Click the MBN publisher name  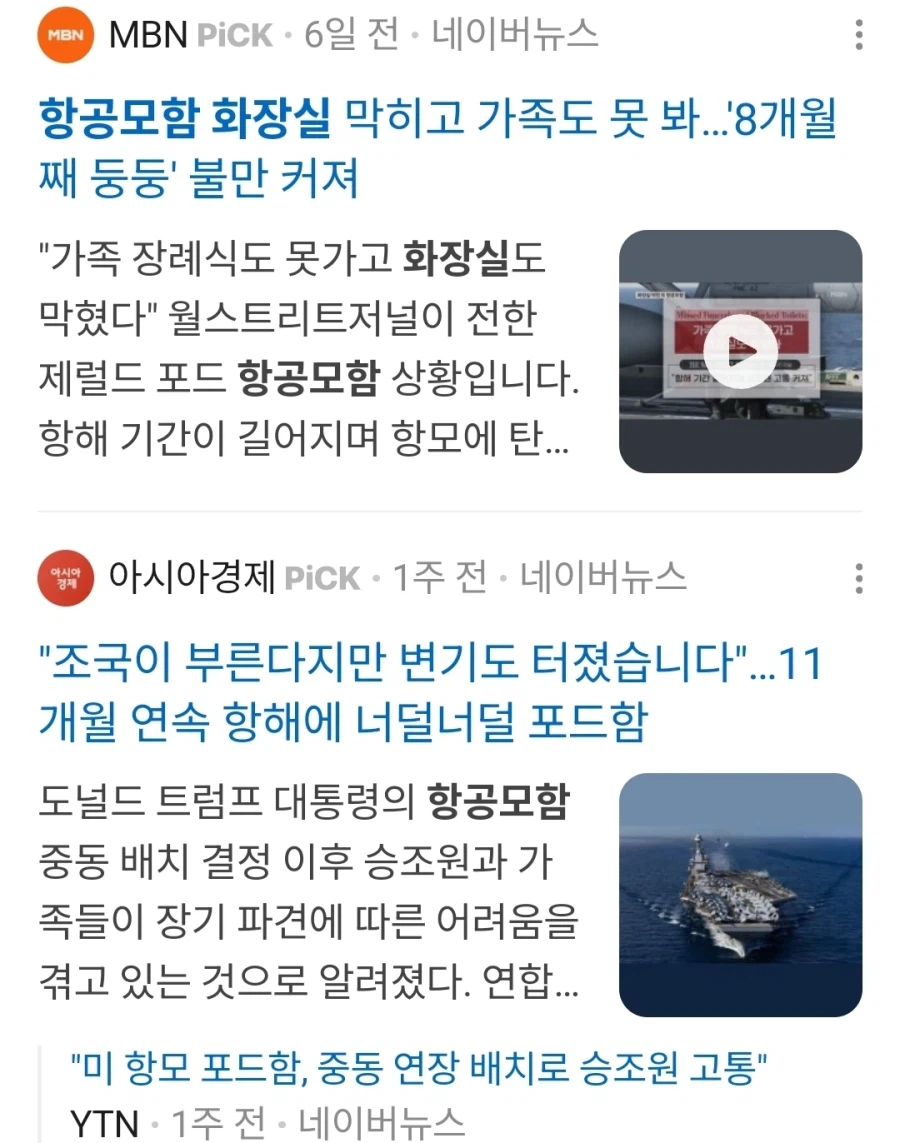148,32
